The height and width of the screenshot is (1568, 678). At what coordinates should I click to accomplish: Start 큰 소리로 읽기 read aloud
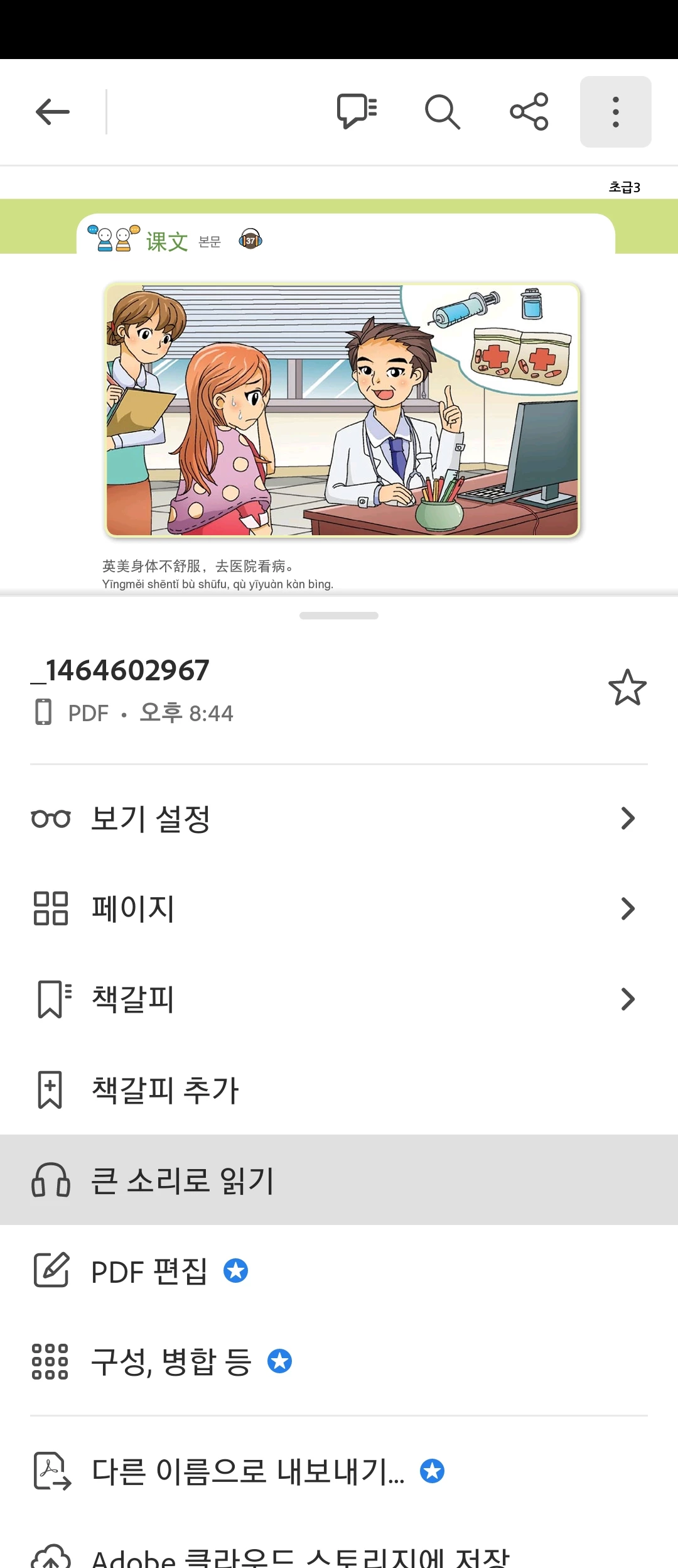point(339,1180)
